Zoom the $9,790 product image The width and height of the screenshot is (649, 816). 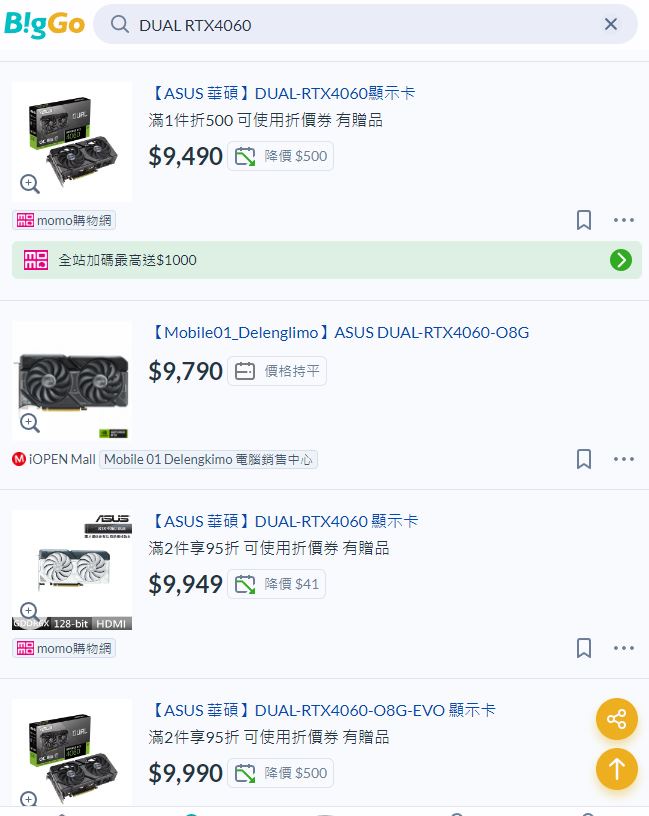tap(30, 423)
